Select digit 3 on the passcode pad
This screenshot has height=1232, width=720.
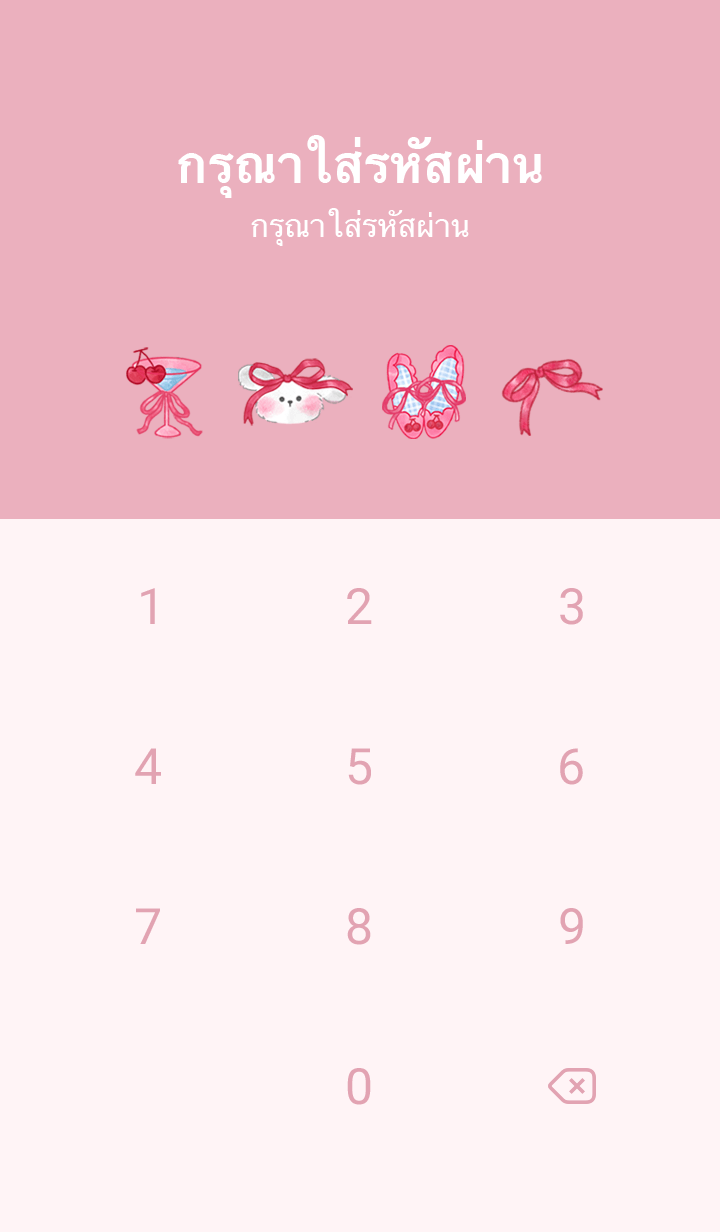click(x=571, y=607)
